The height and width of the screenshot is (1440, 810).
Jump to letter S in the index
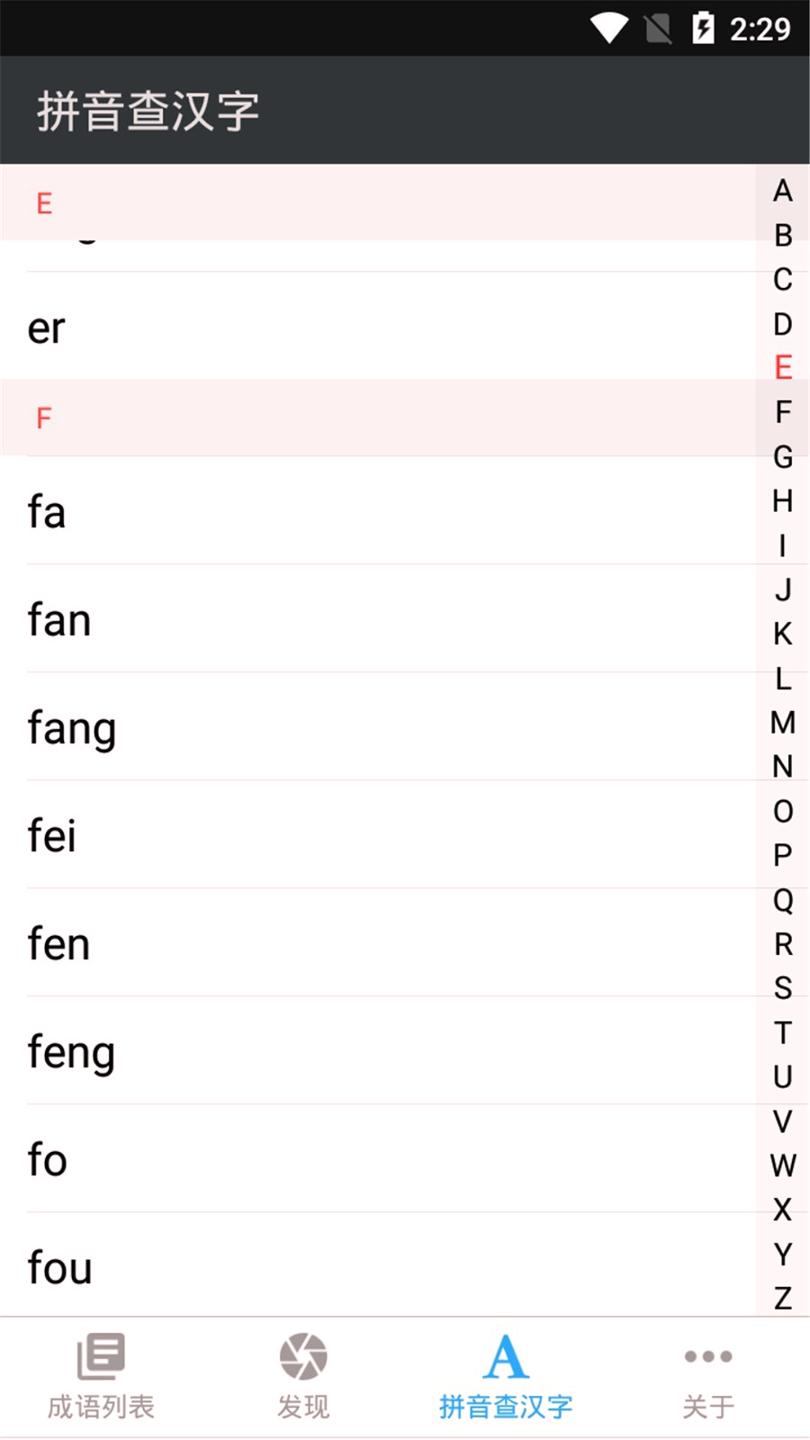tap(783, 988)
